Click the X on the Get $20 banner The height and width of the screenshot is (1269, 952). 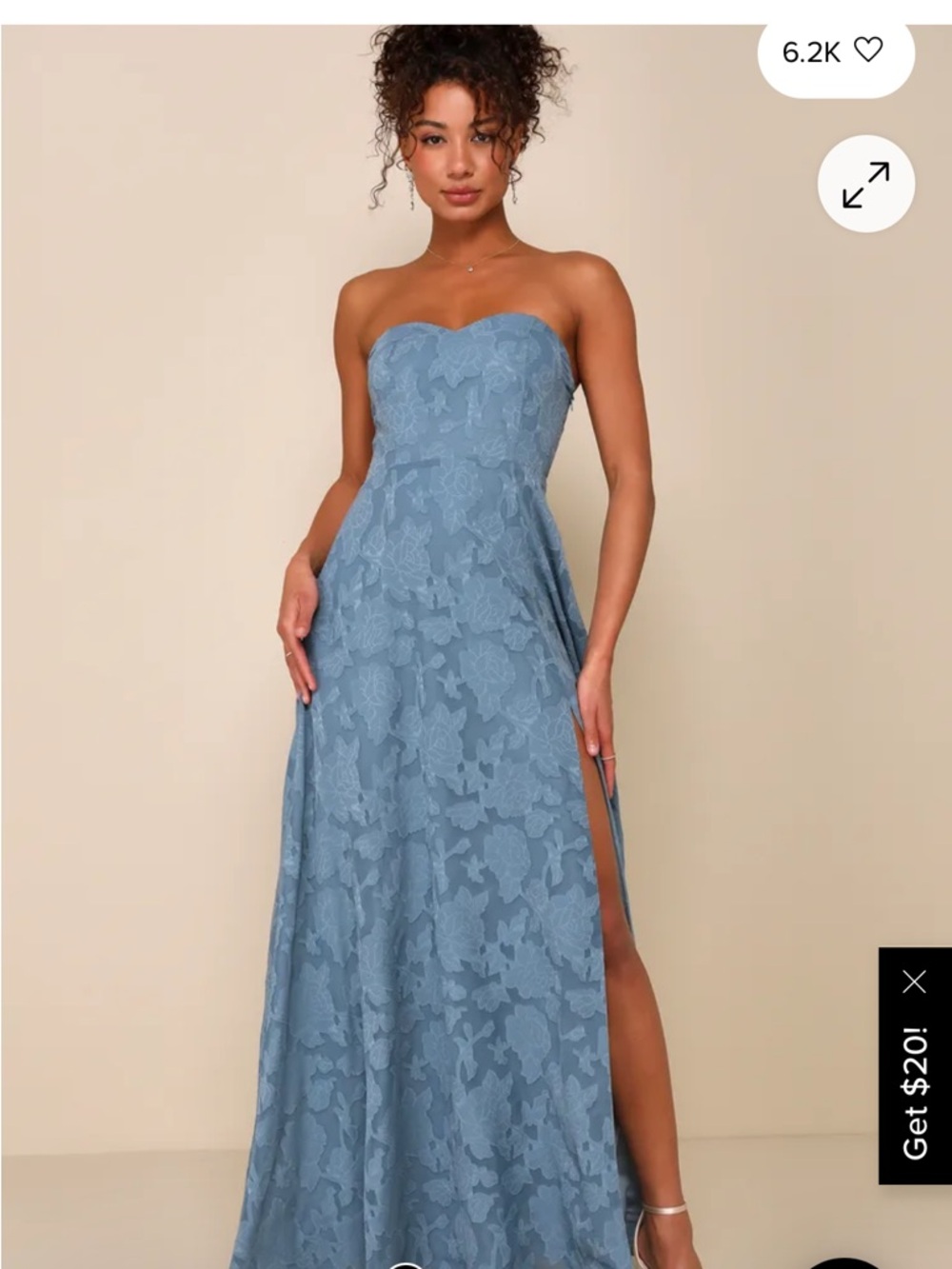point(914,982)
